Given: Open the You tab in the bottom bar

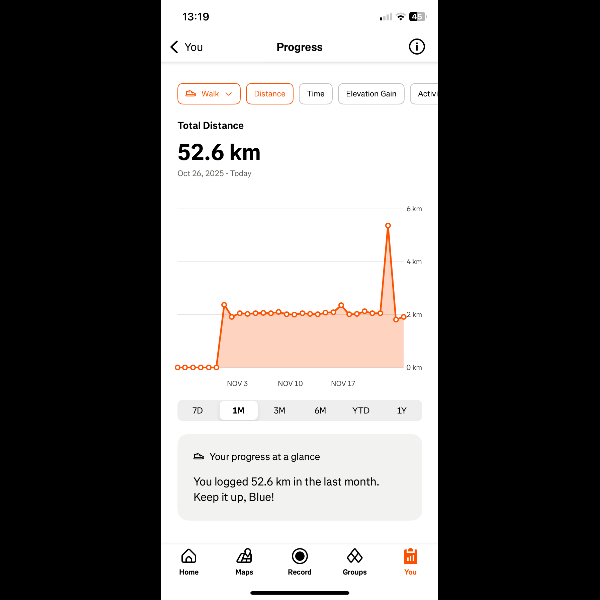Looking at the screenshot, I should click(x=410, y=561).
